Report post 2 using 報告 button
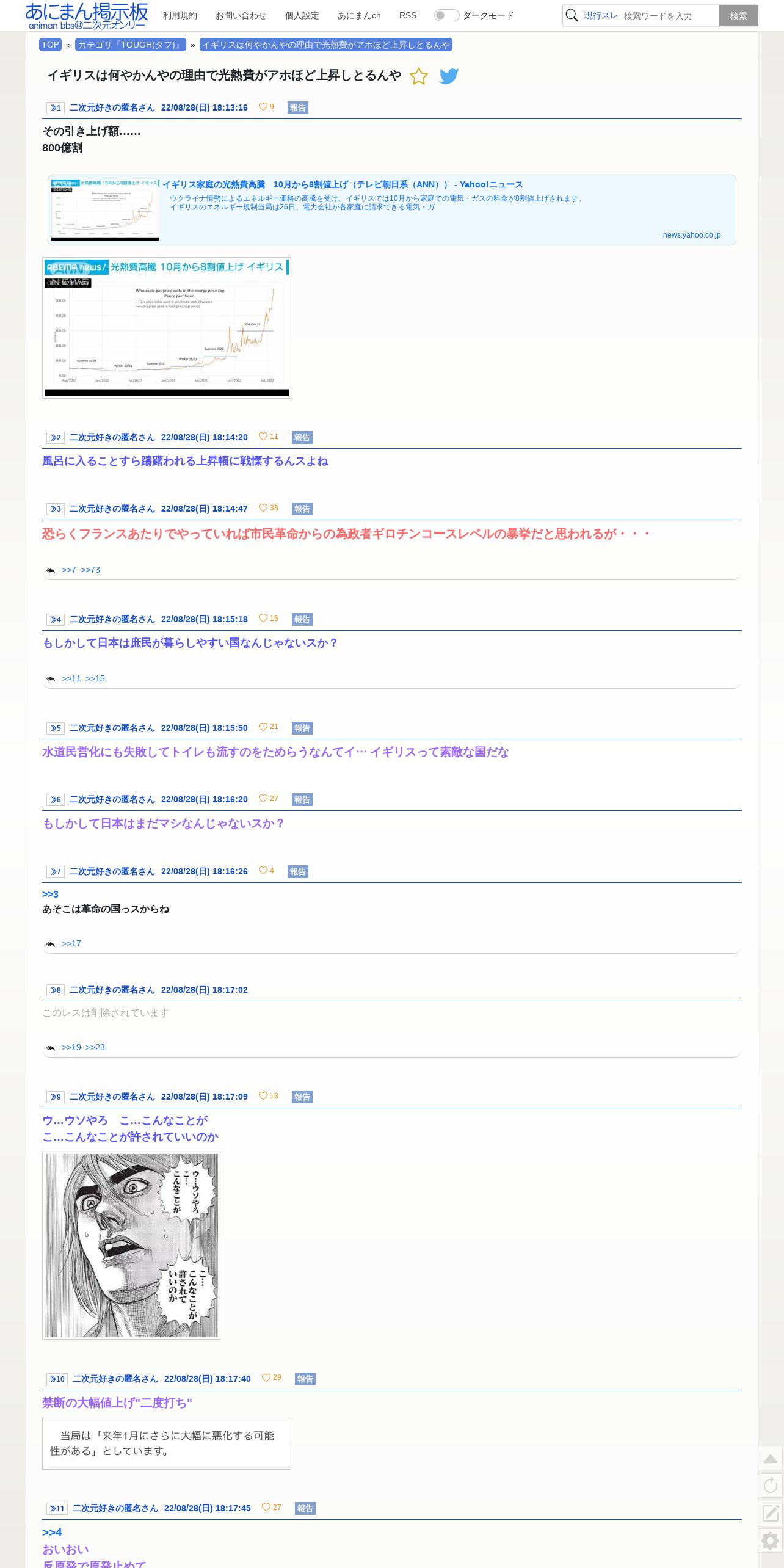 point(302,437)
